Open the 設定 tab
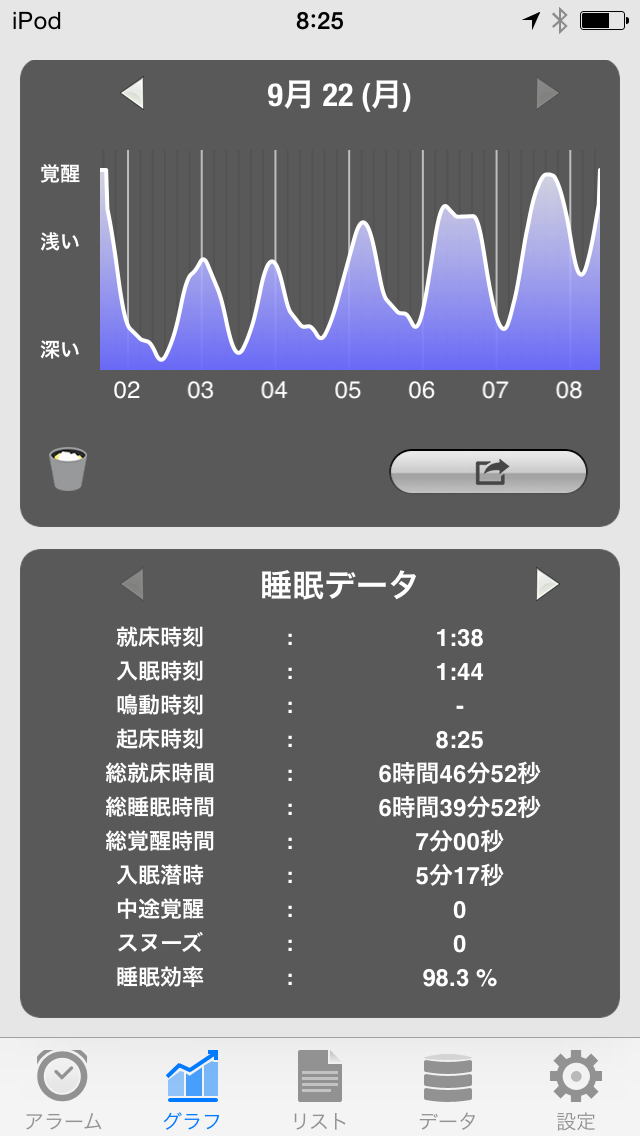The image size is (640, 1136). pos(576,1088)
